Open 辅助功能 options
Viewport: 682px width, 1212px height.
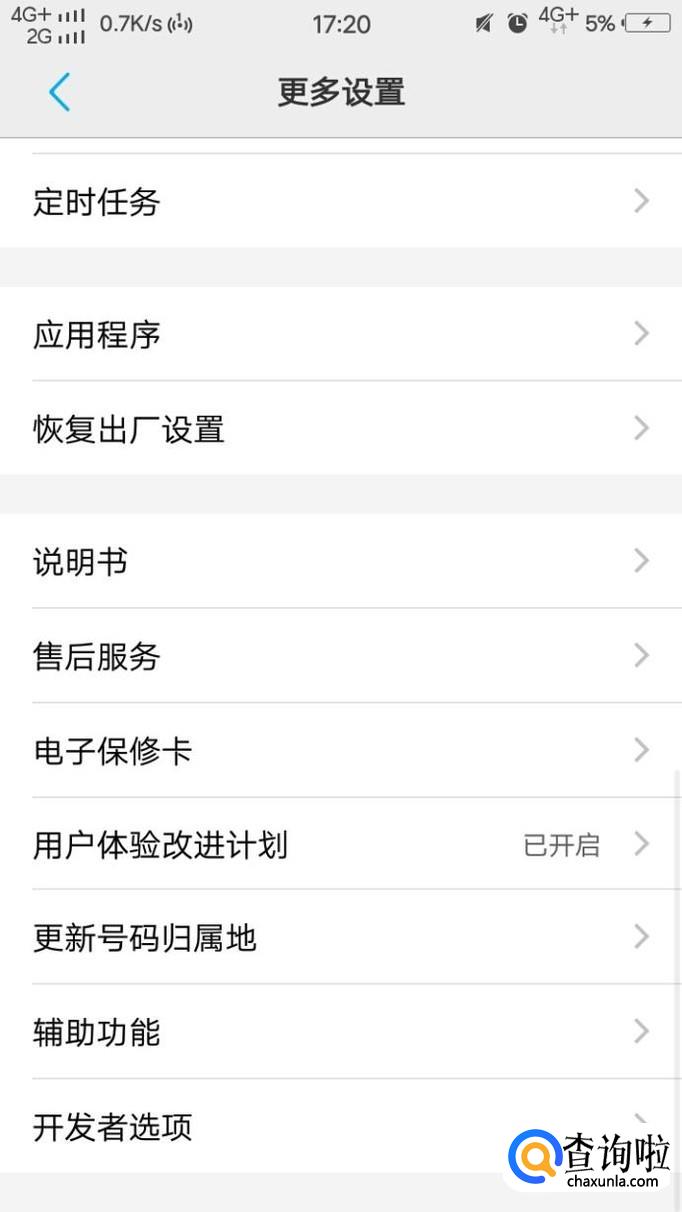[341, 1031]
